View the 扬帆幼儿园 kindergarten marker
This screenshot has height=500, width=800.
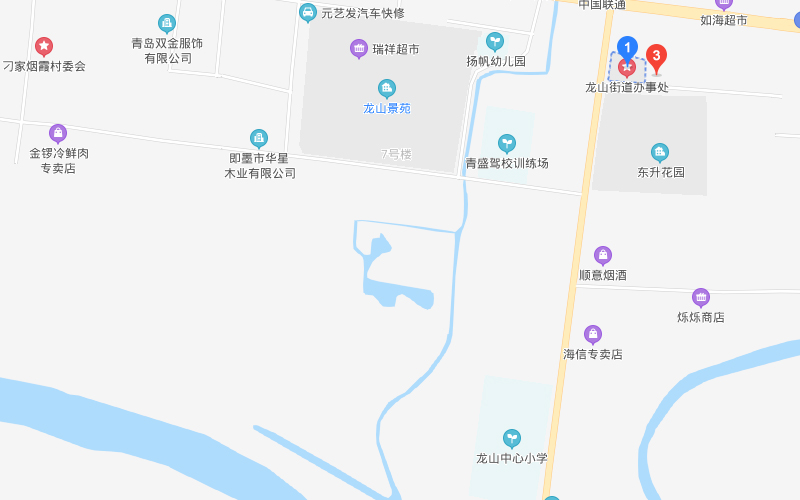click(495, 42)
